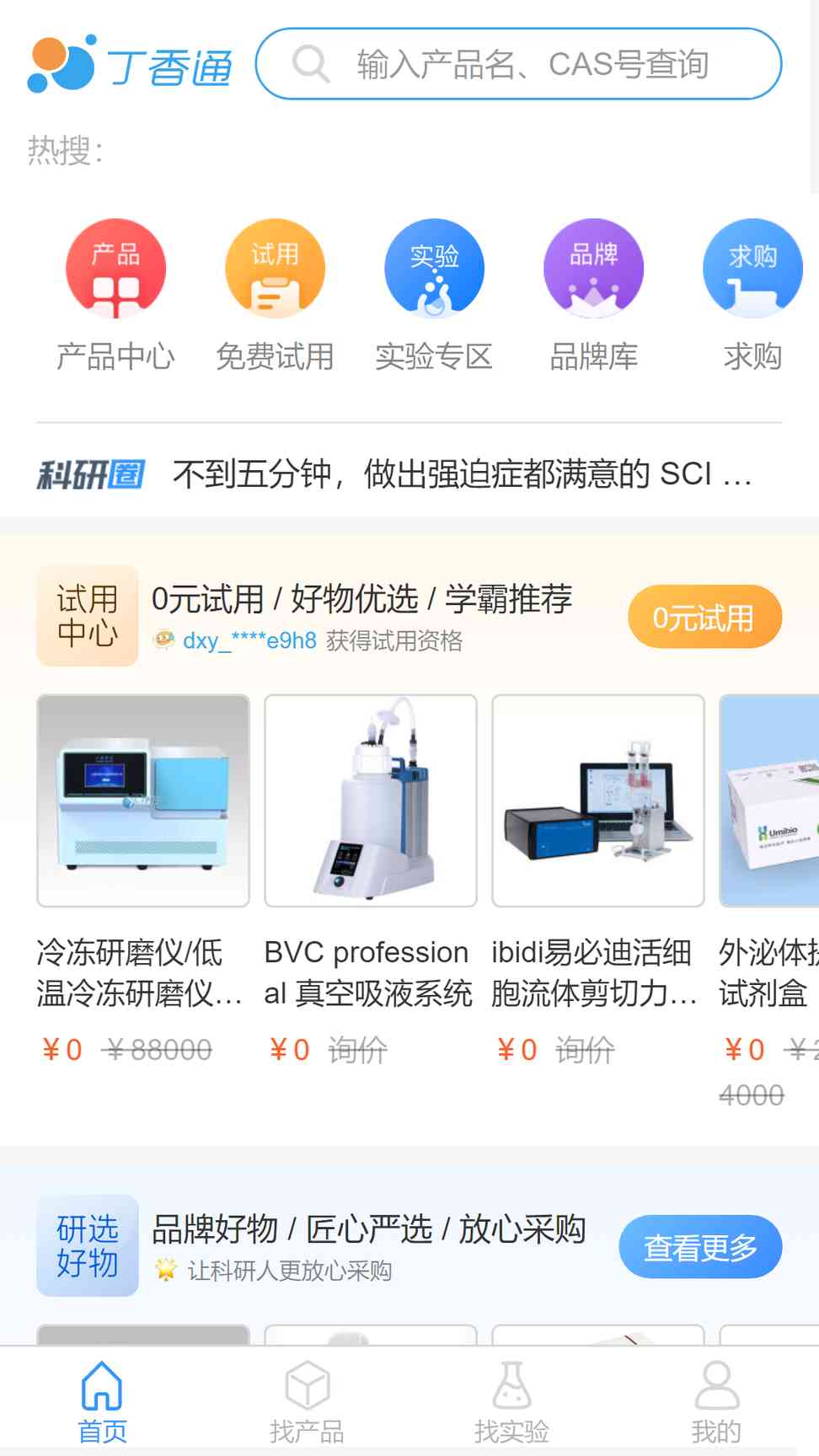Viewport: 819px width, 1456px height.
Task: Select the 首页 home tab
Action: click(102, 1402)
